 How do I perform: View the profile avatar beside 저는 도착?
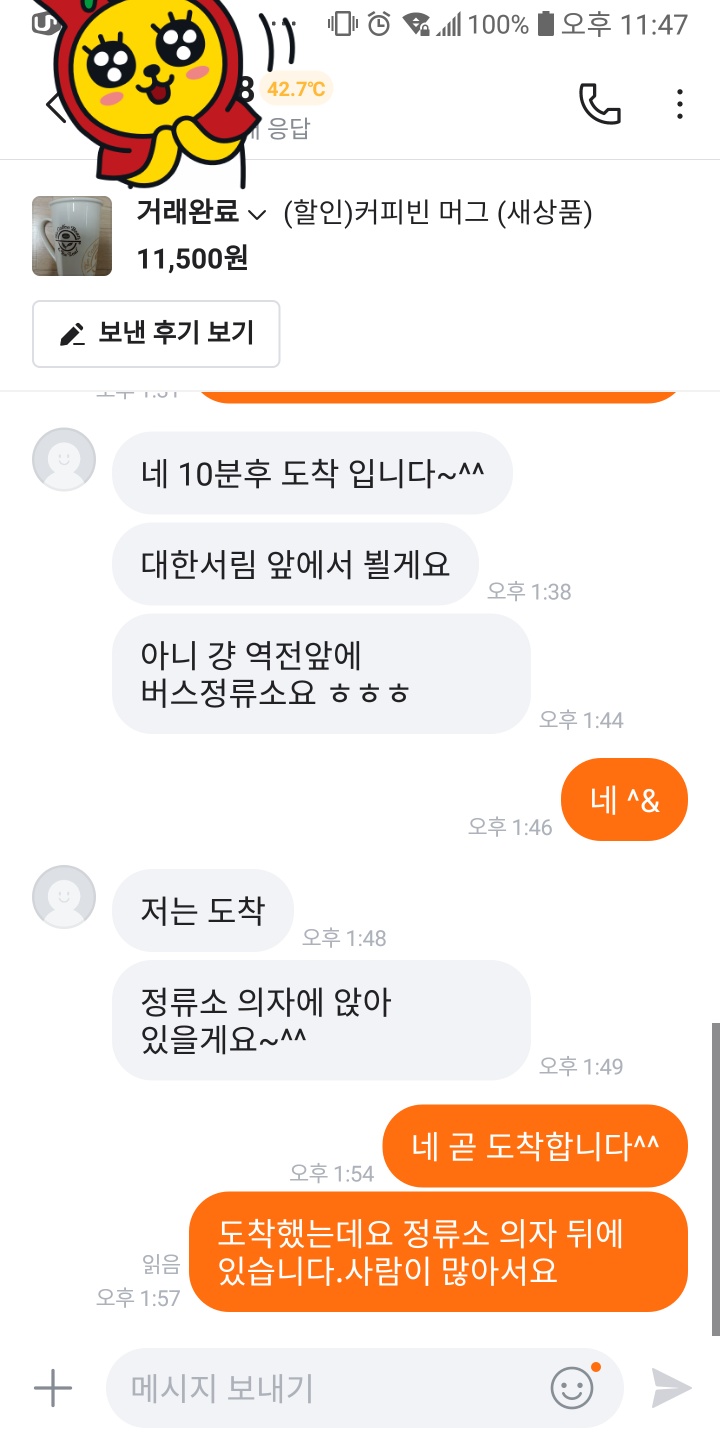(x=65, y=897)
